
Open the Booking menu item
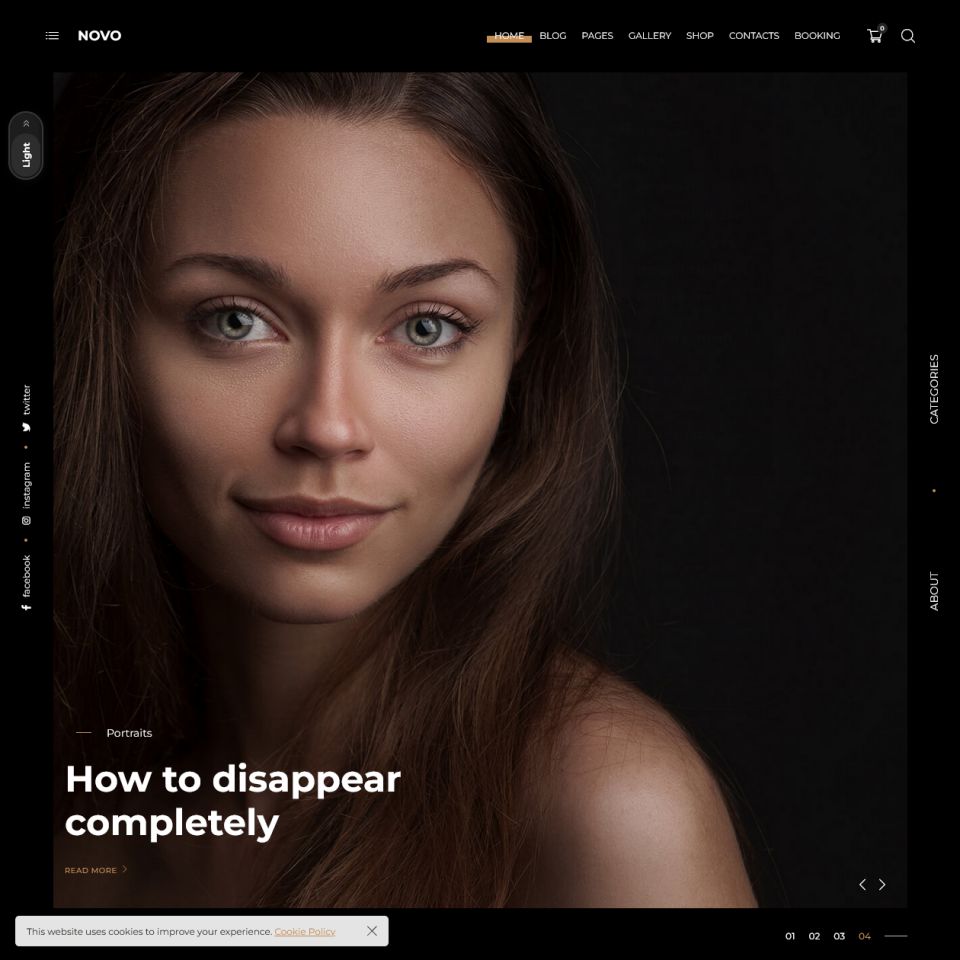tap(817, 36)
